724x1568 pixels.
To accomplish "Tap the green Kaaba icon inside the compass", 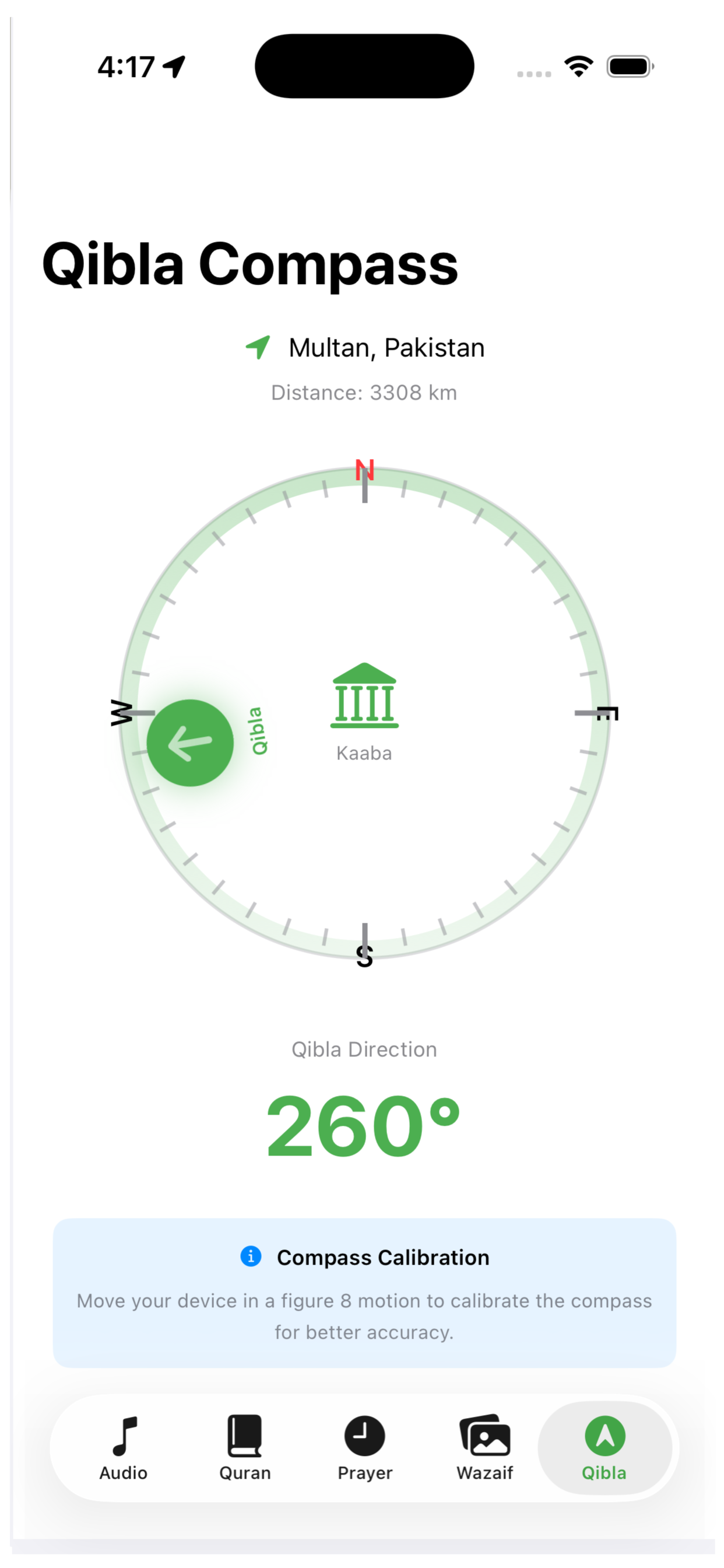I will [364, 697].
